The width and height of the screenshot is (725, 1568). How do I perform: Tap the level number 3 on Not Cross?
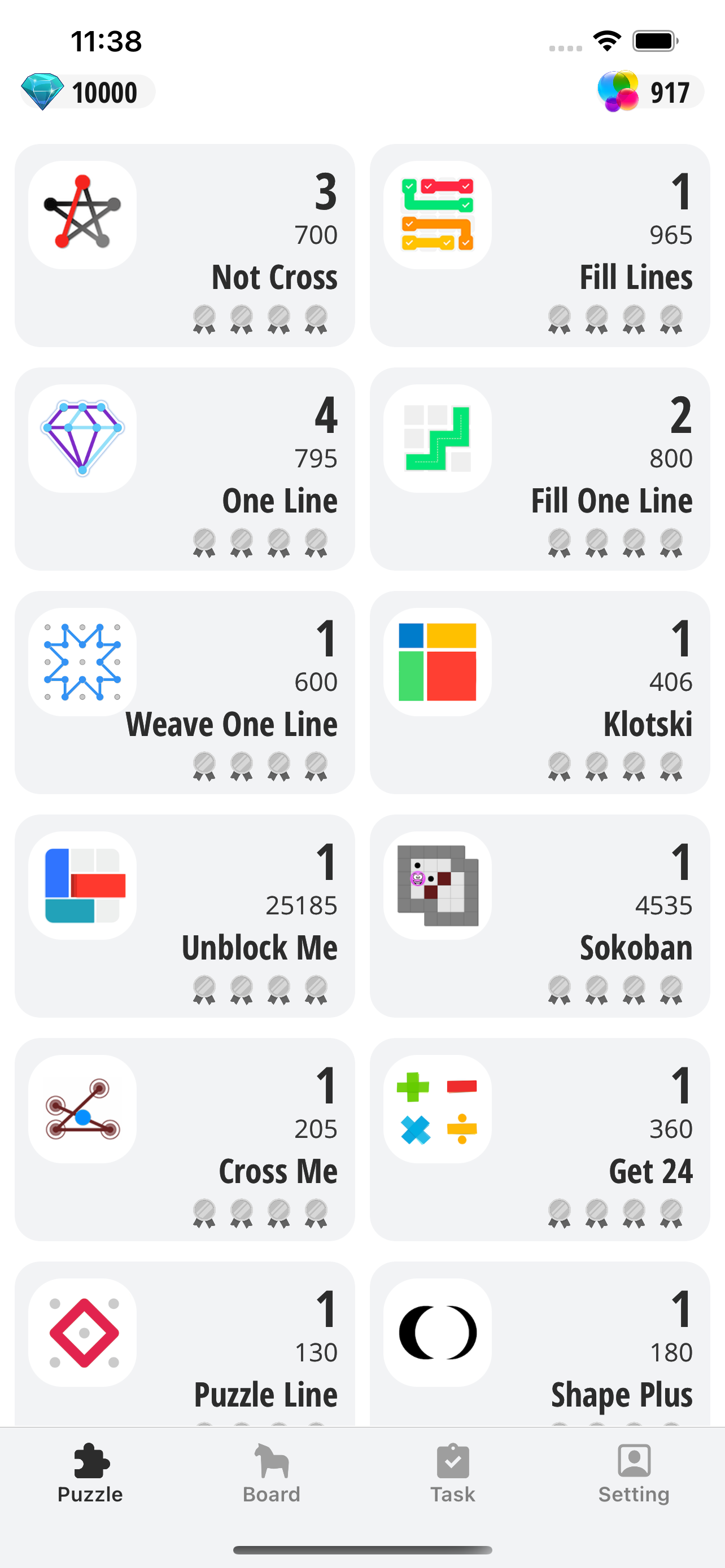[326, 194]
